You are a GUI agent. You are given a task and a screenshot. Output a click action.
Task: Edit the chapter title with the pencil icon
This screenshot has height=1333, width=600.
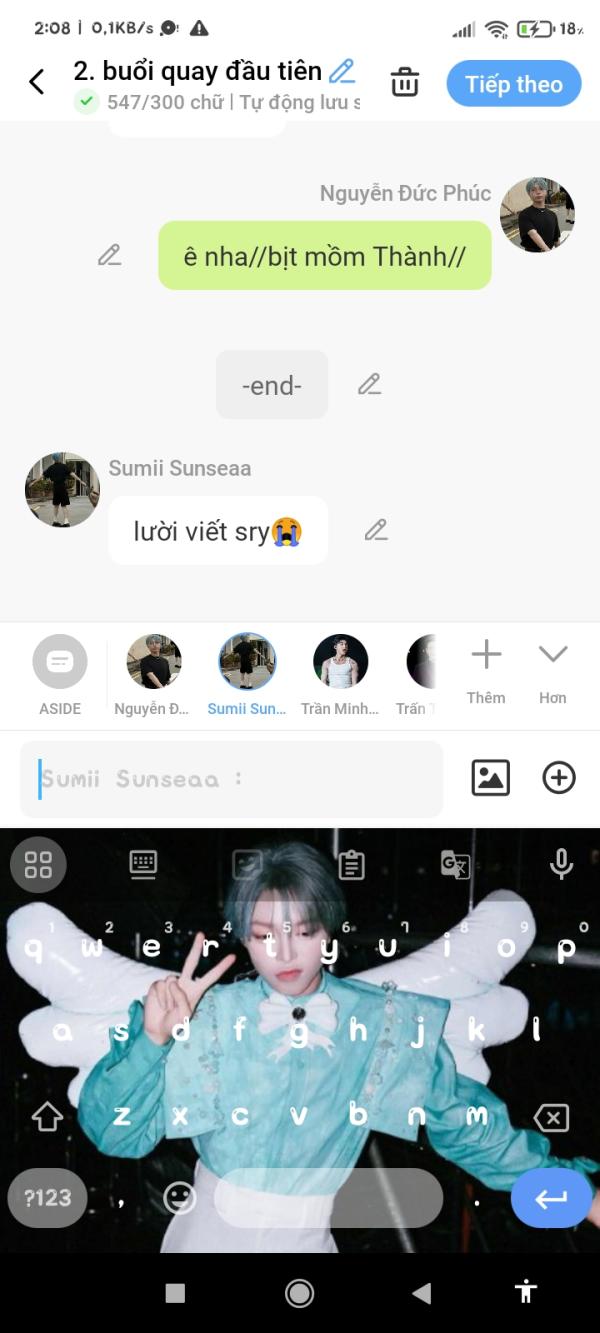[x=342, y=71]
